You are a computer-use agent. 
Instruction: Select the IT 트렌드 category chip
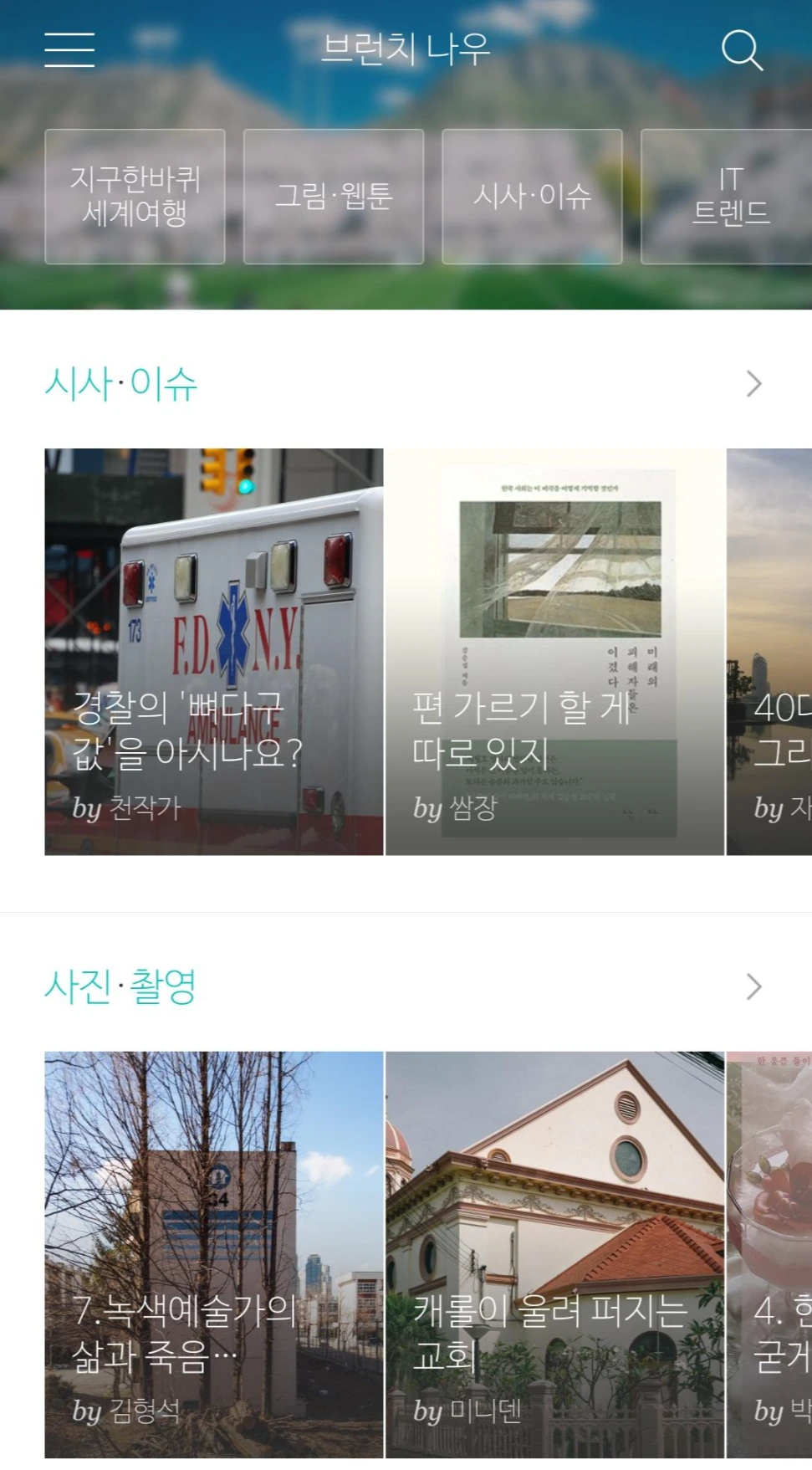coord(726,197)
